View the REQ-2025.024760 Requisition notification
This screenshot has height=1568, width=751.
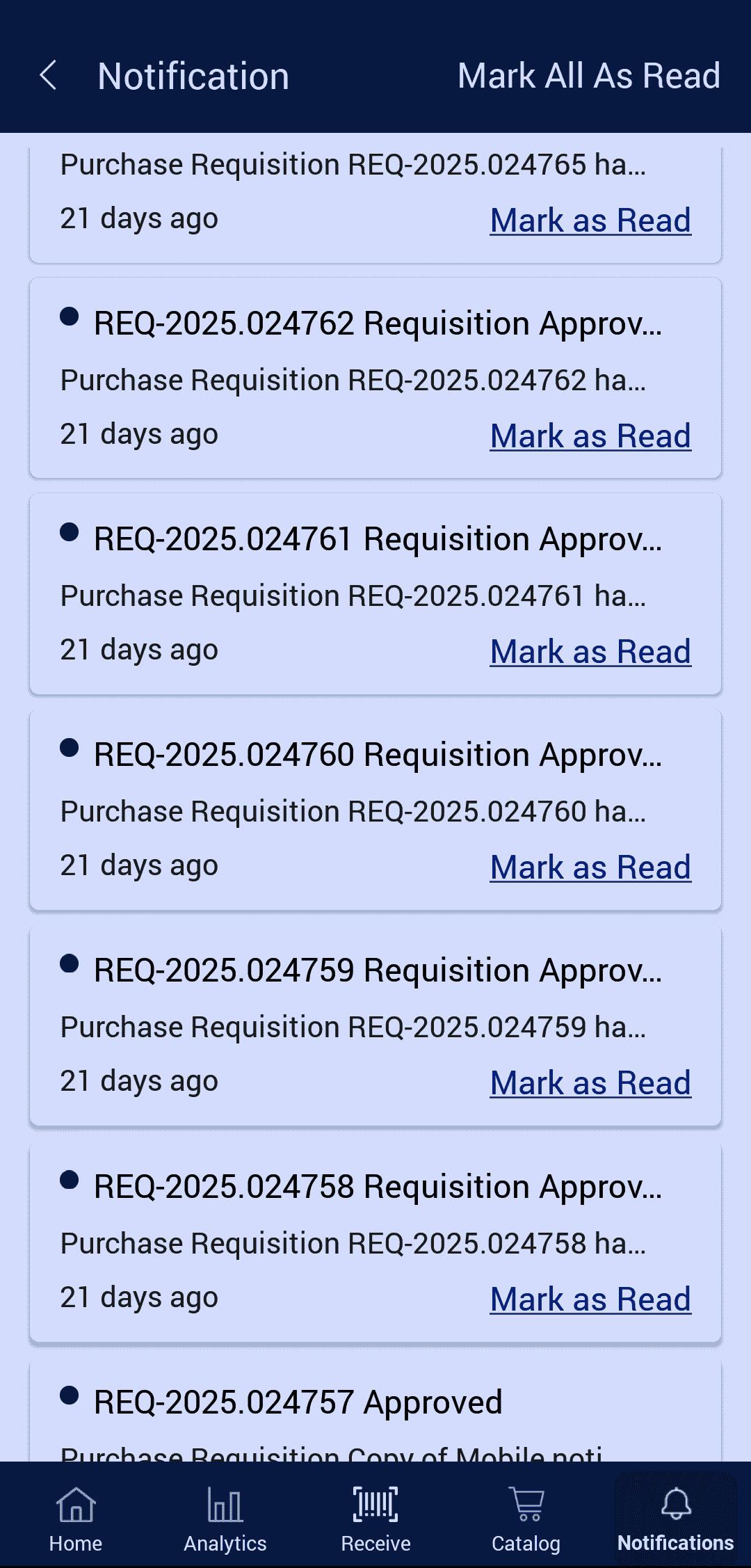point(377,755)
